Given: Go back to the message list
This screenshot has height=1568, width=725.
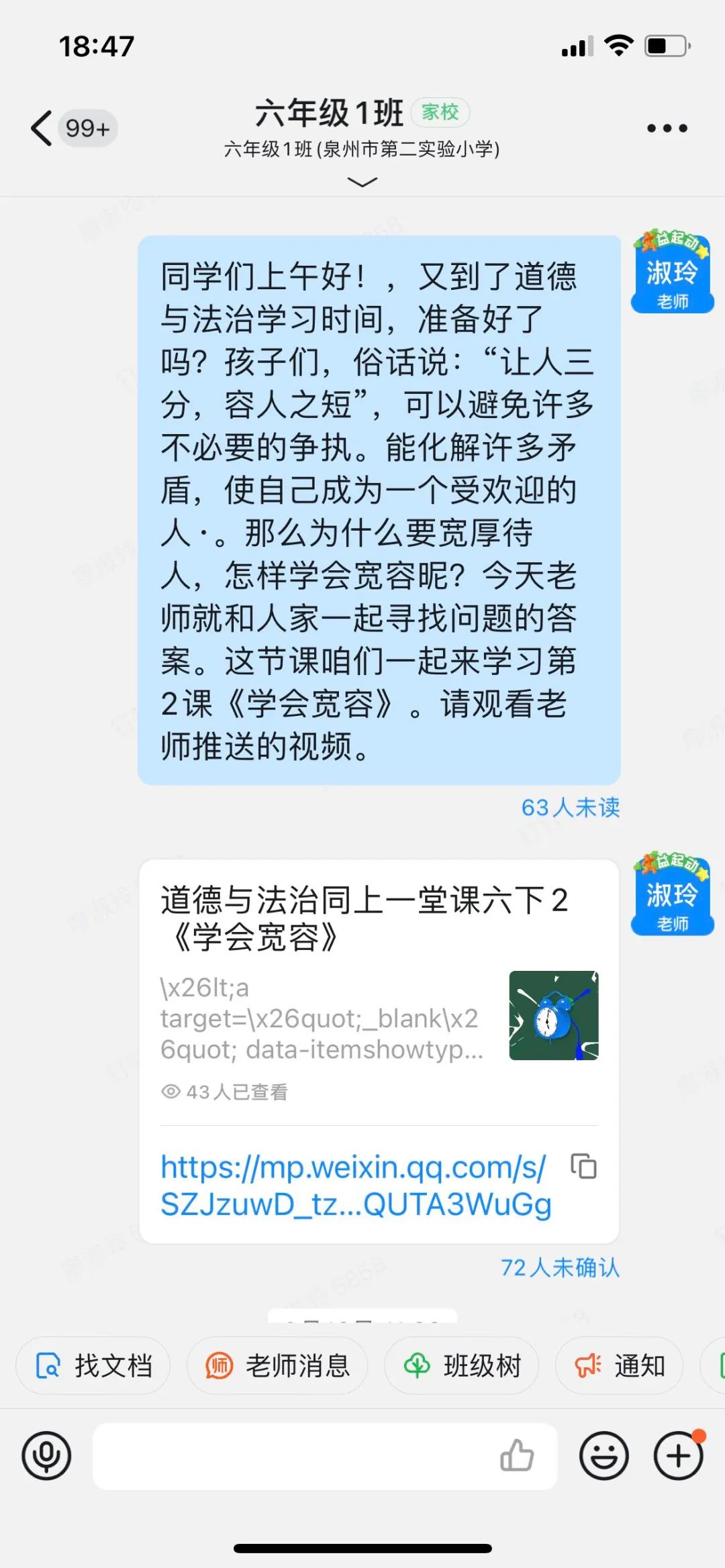Looking at the screenshot, I should (42, 128).
